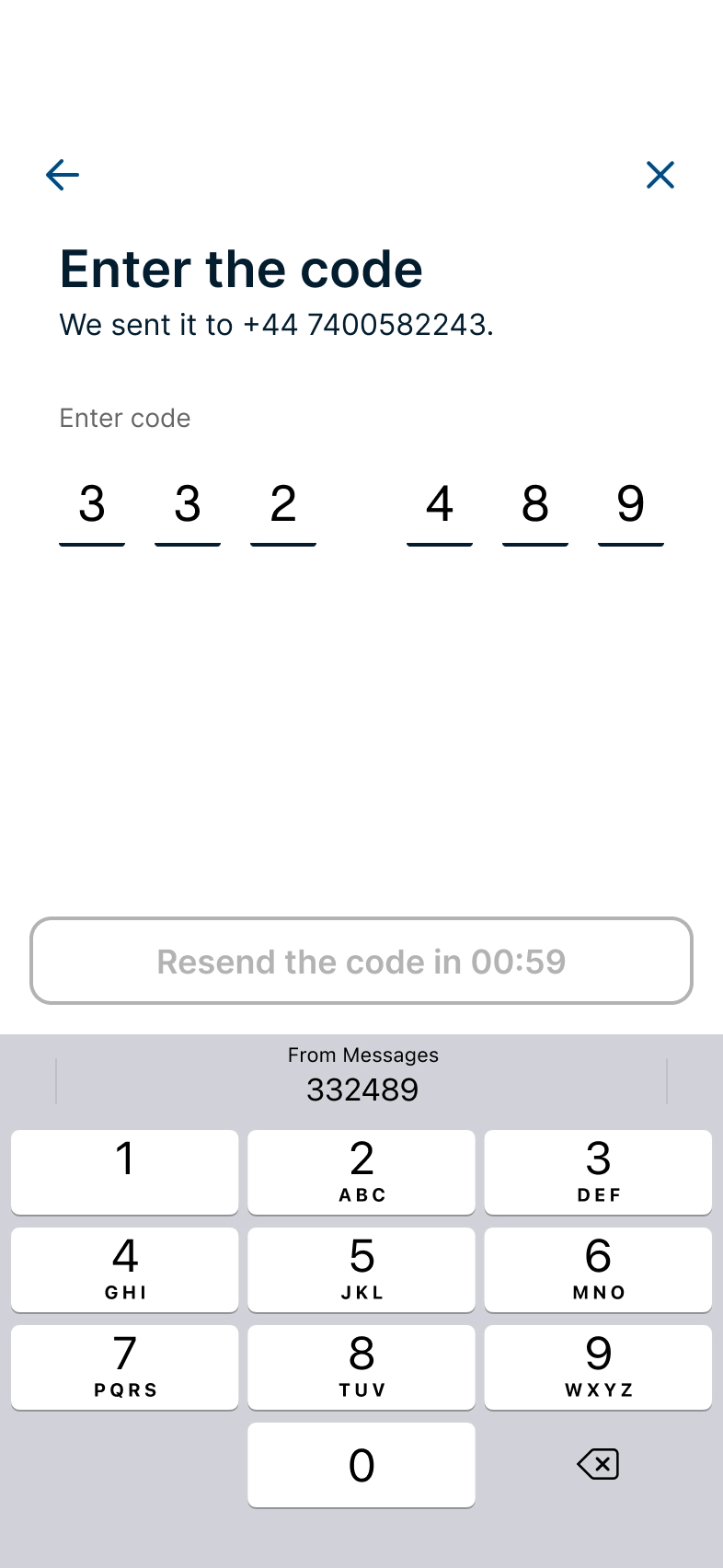The width and height of the screenshot is (723, 1568).
Task: Type digit 5 on the keypad
Action: 361,1269
